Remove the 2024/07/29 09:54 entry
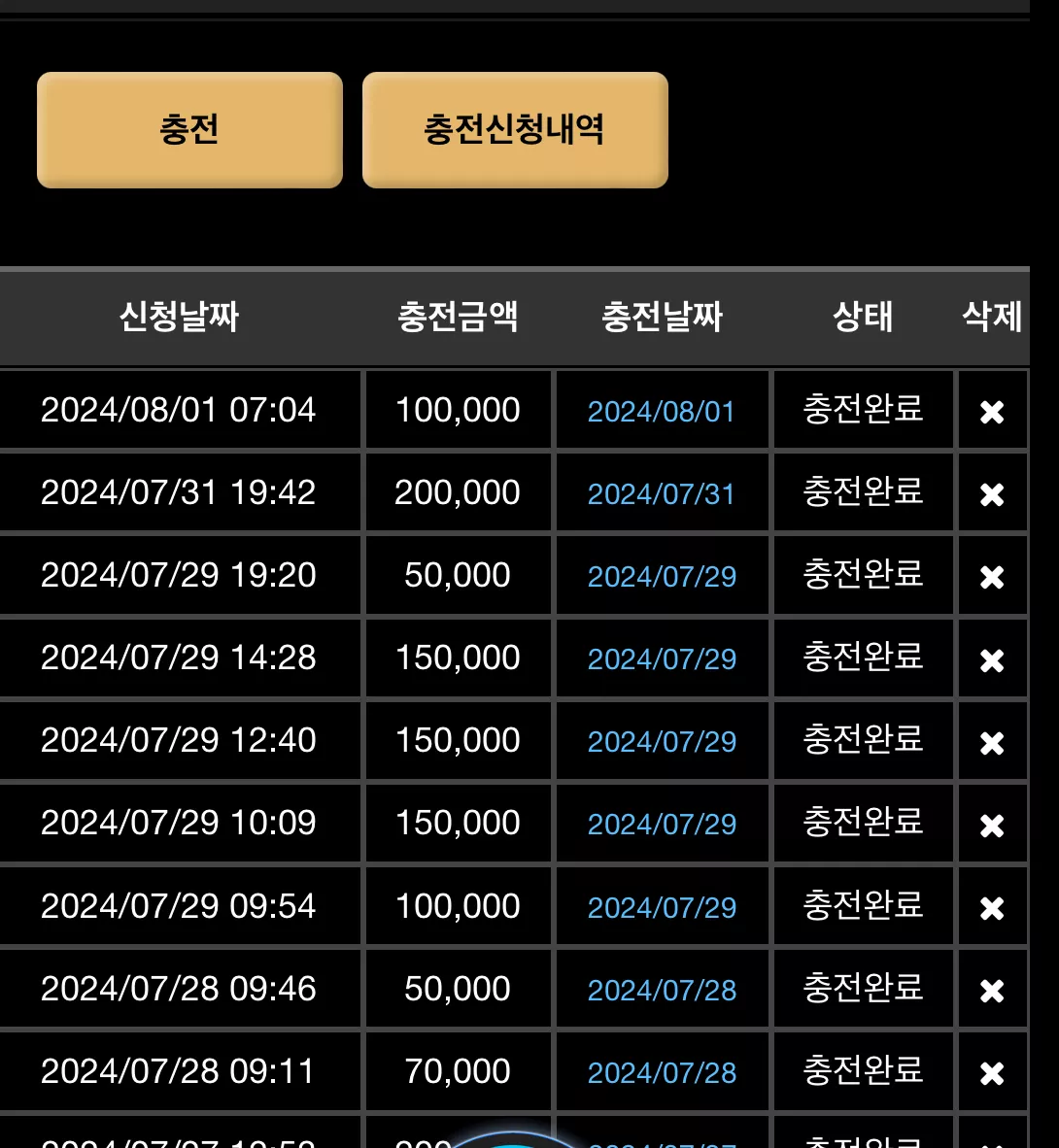This screenshot has height=1148, width=1059. click(992, 908)
